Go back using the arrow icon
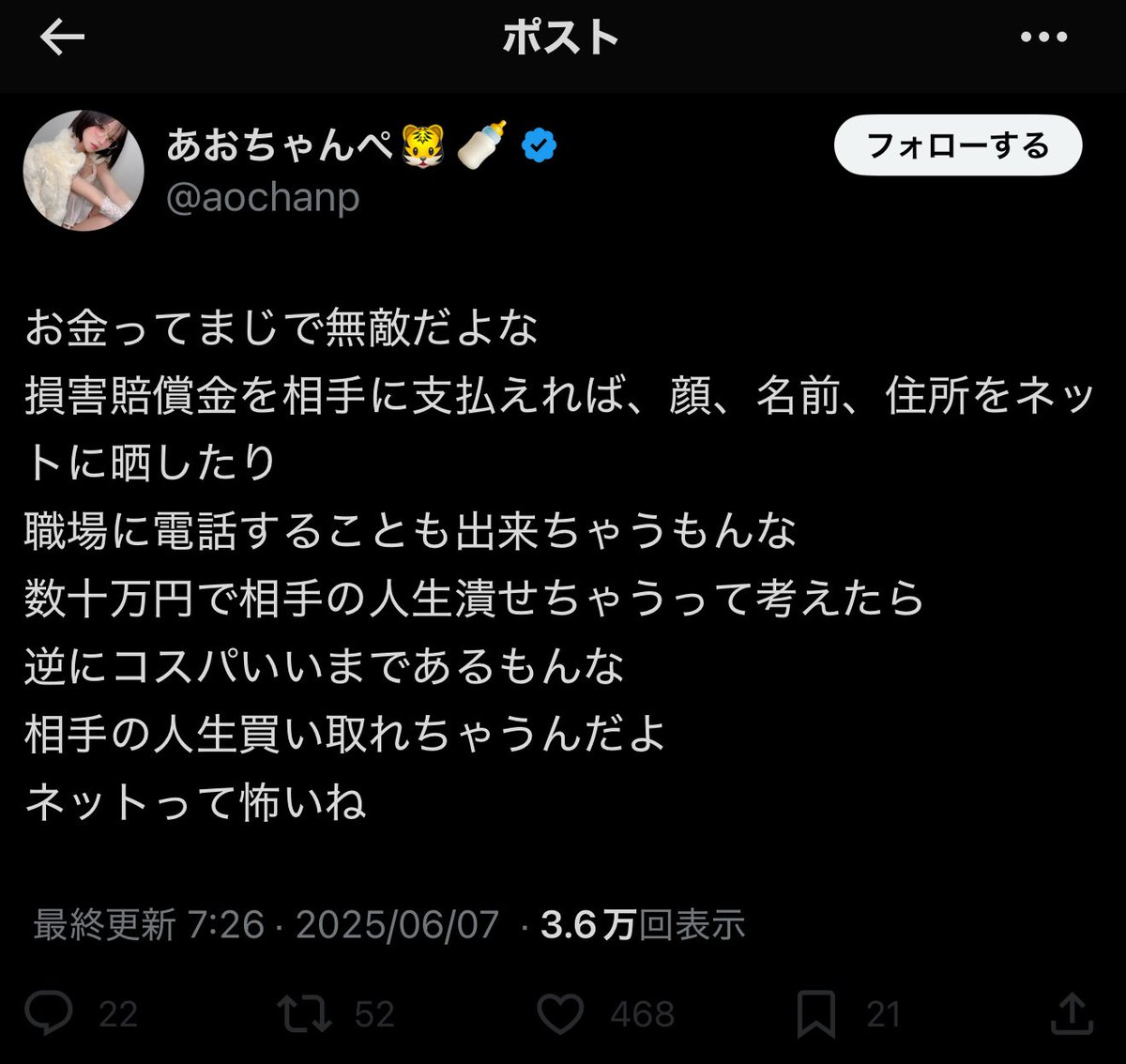 coord(63,38)
